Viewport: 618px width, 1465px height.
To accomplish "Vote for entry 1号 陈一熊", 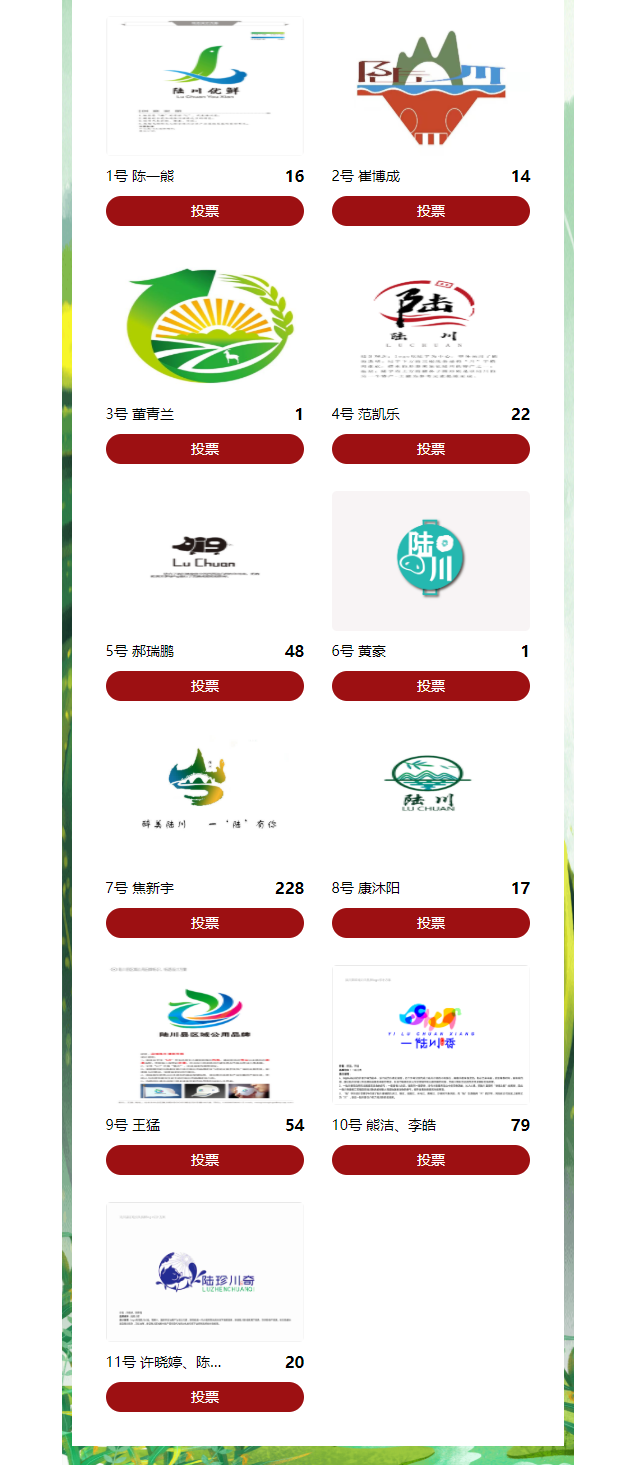I will tap(205, 211).
